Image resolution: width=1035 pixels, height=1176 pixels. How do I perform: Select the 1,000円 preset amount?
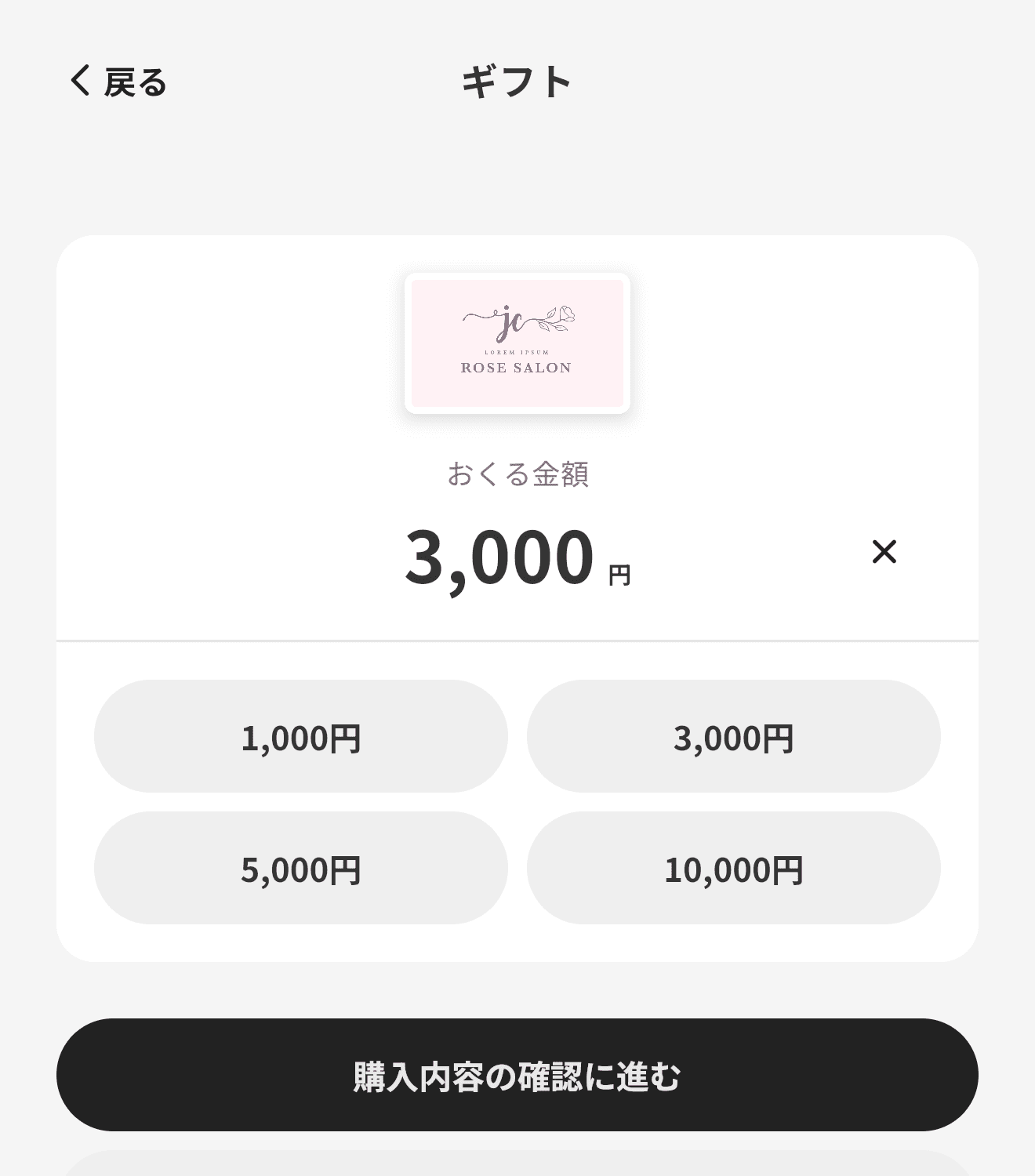(x=302, y=735)
